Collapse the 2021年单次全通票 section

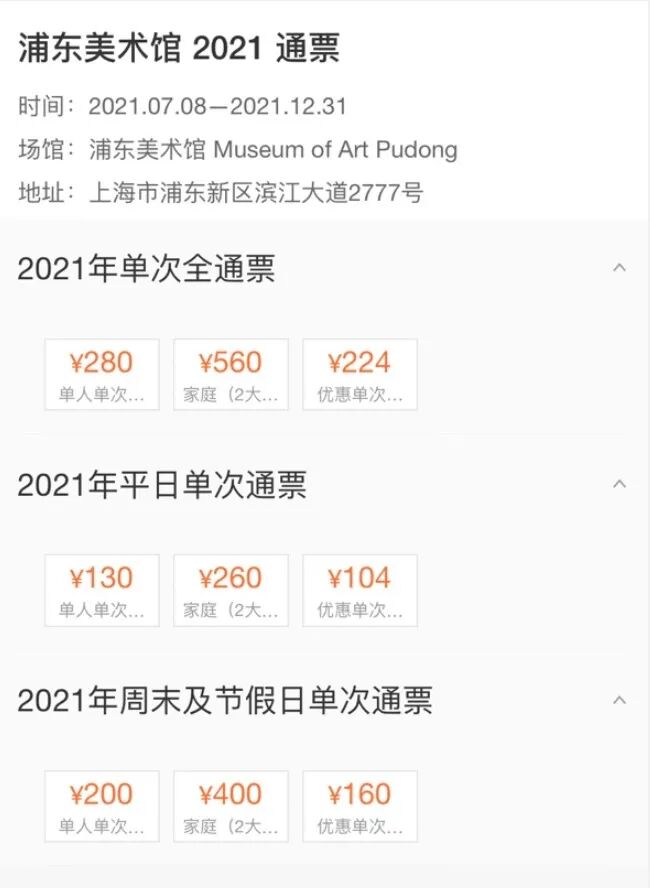click(x=620, y=268)
